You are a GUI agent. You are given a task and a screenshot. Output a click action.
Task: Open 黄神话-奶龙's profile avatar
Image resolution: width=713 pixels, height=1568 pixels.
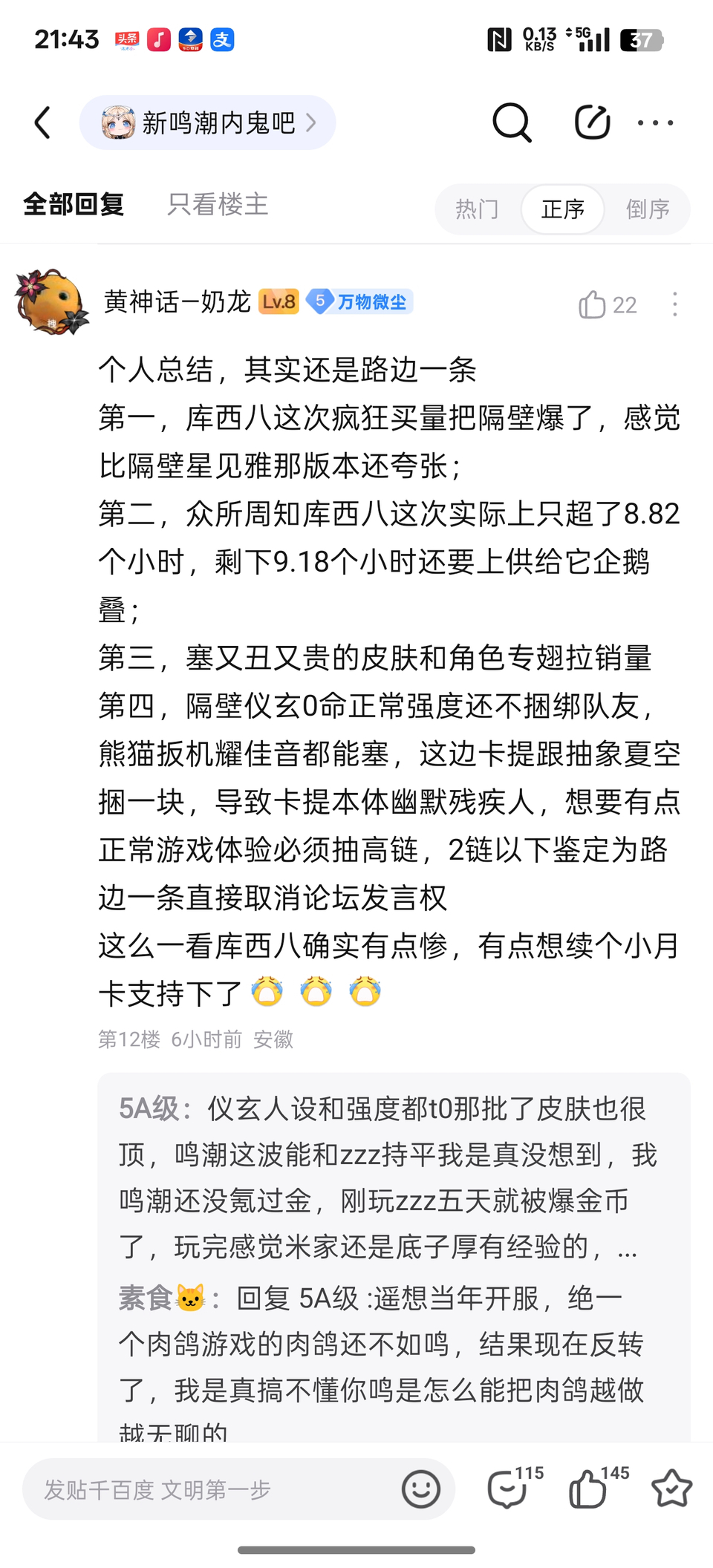pos(51,303)
